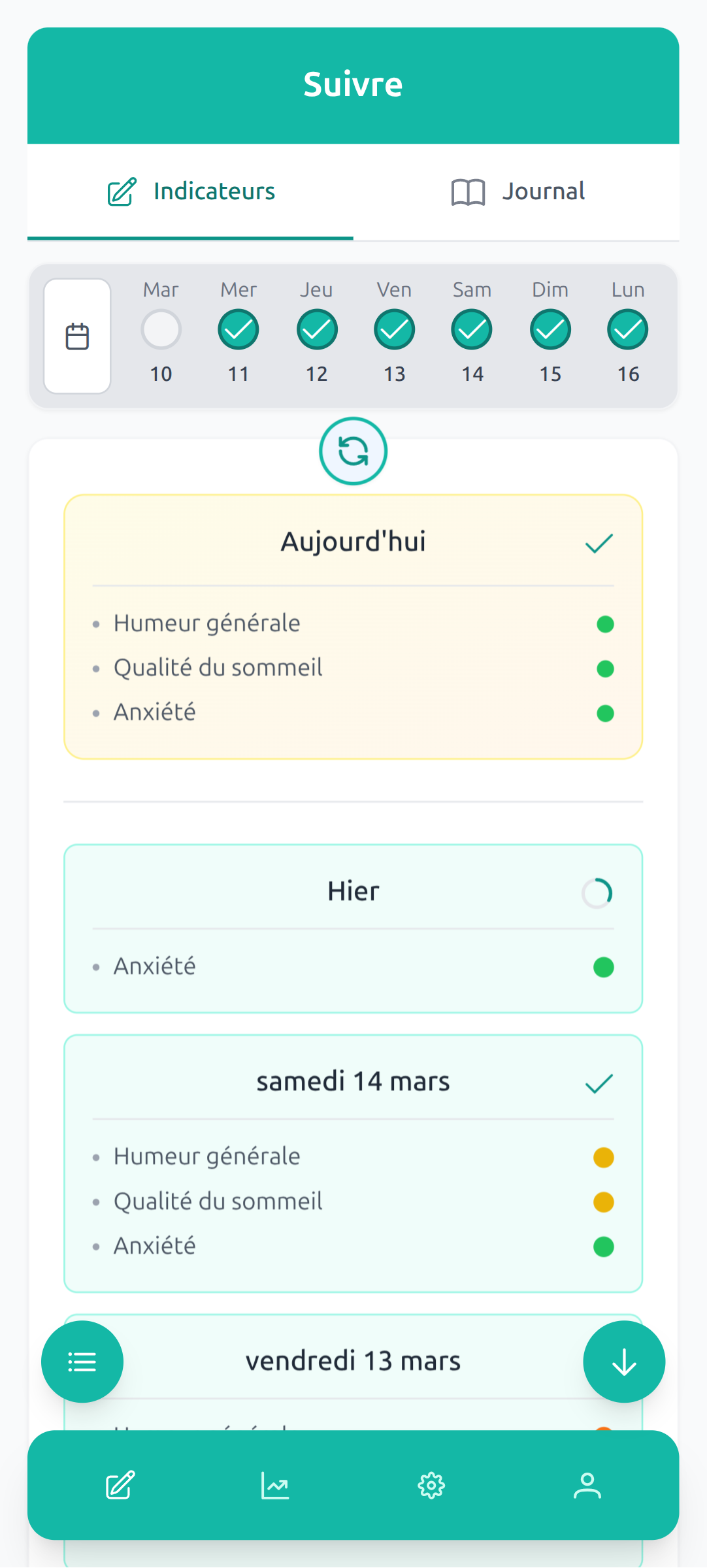Open the settings gear tab

click(431, 1486)
